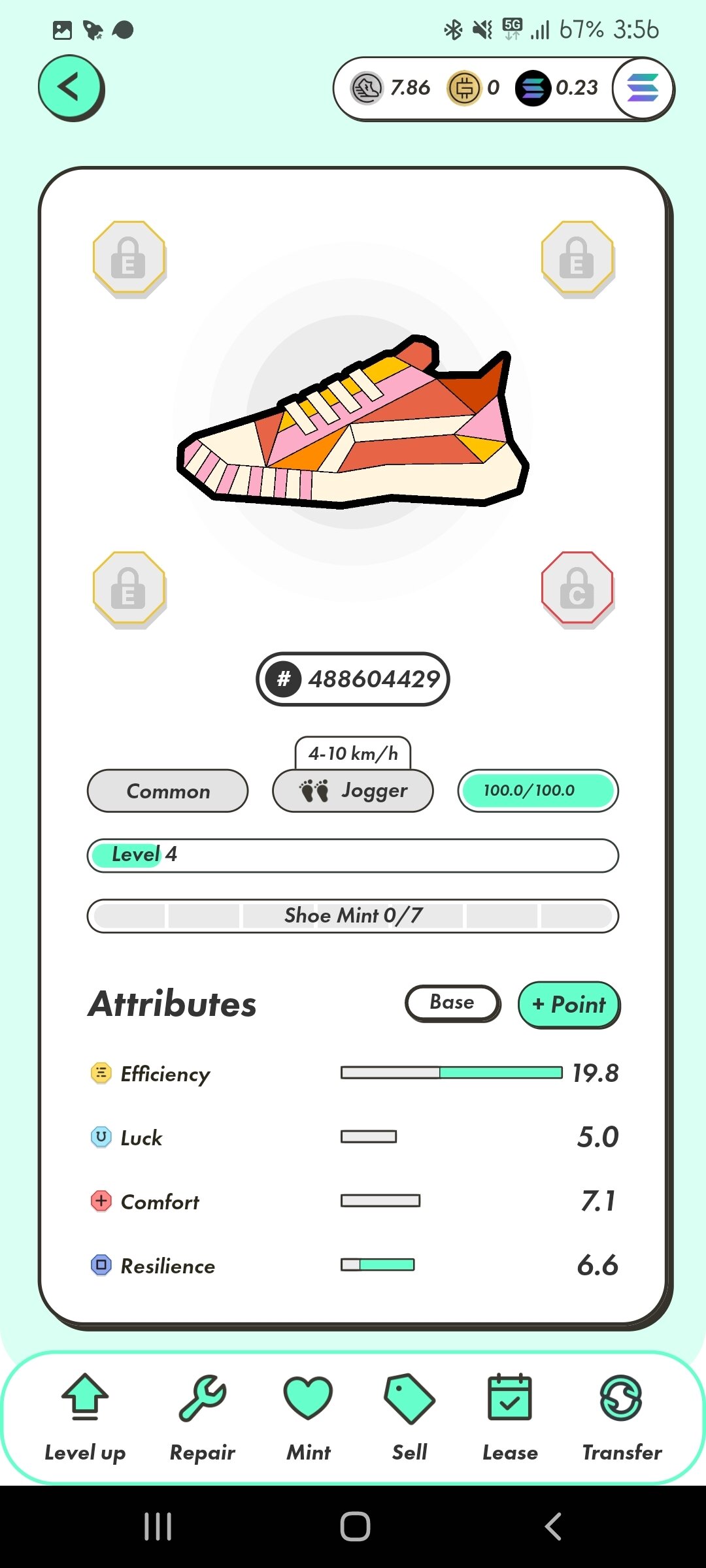Open the recent apps view
The image size is (706, 1568).
(x=158, y=1526)
